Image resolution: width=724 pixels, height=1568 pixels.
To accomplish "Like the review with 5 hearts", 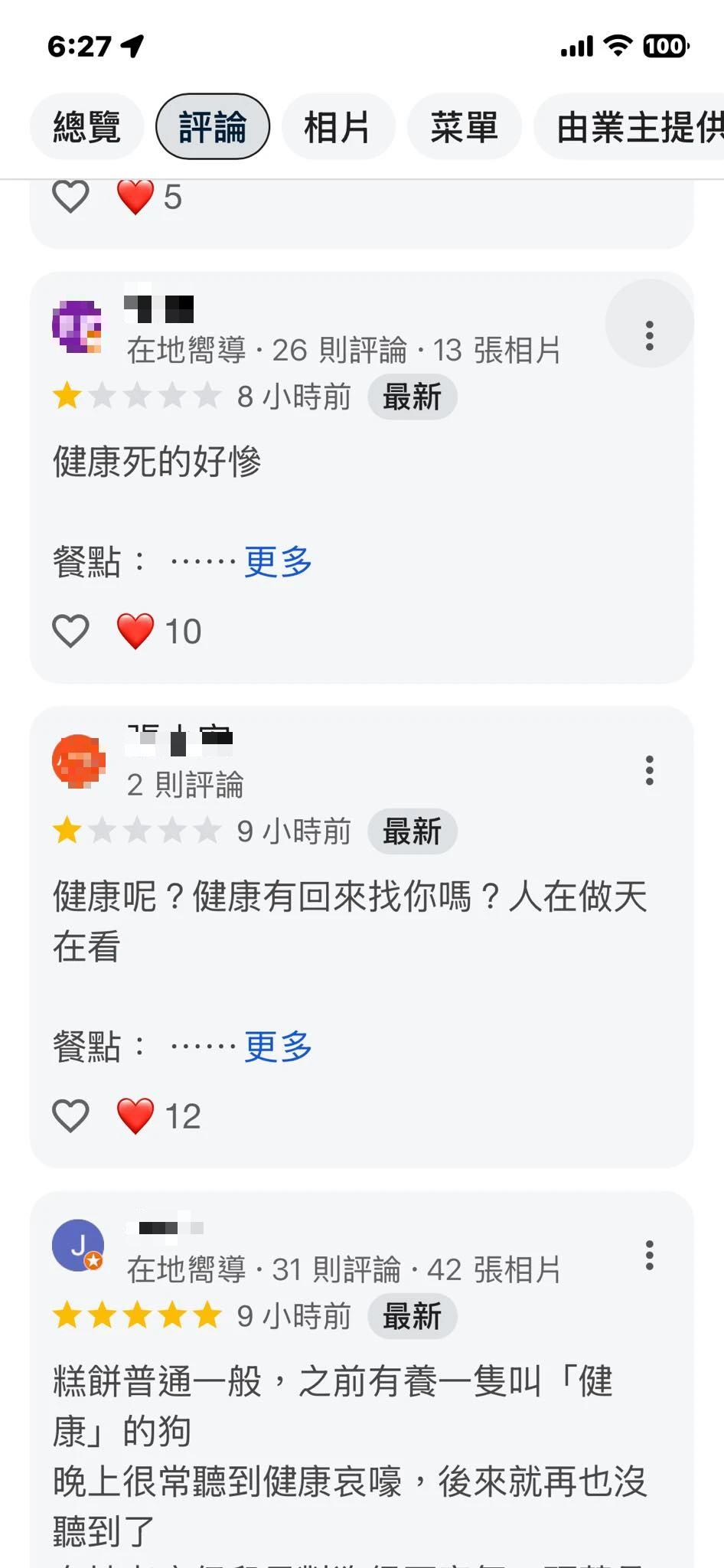I will (x=70, y=197).
